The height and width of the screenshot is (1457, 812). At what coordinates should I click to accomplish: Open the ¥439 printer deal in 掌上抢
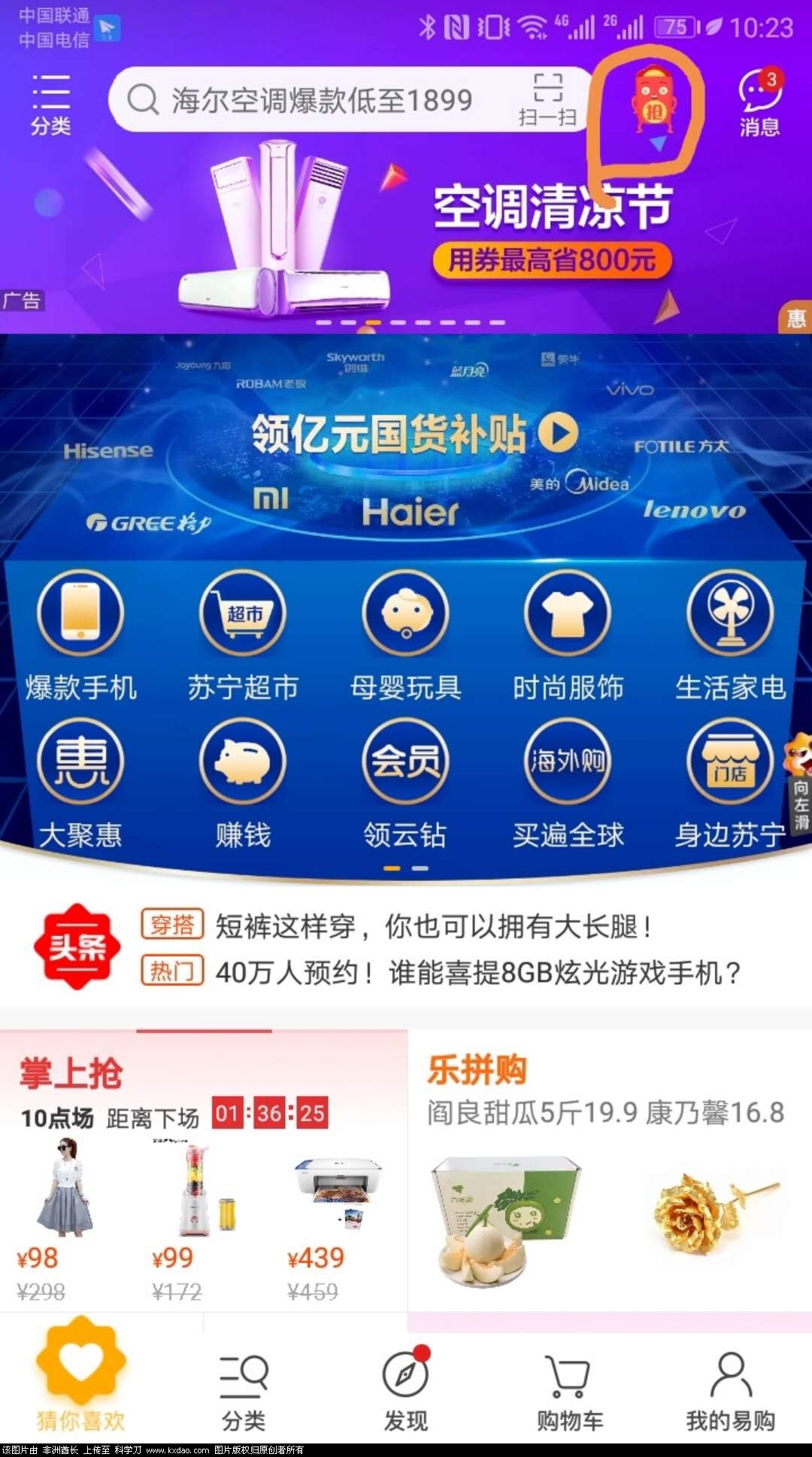[337, 1218]
